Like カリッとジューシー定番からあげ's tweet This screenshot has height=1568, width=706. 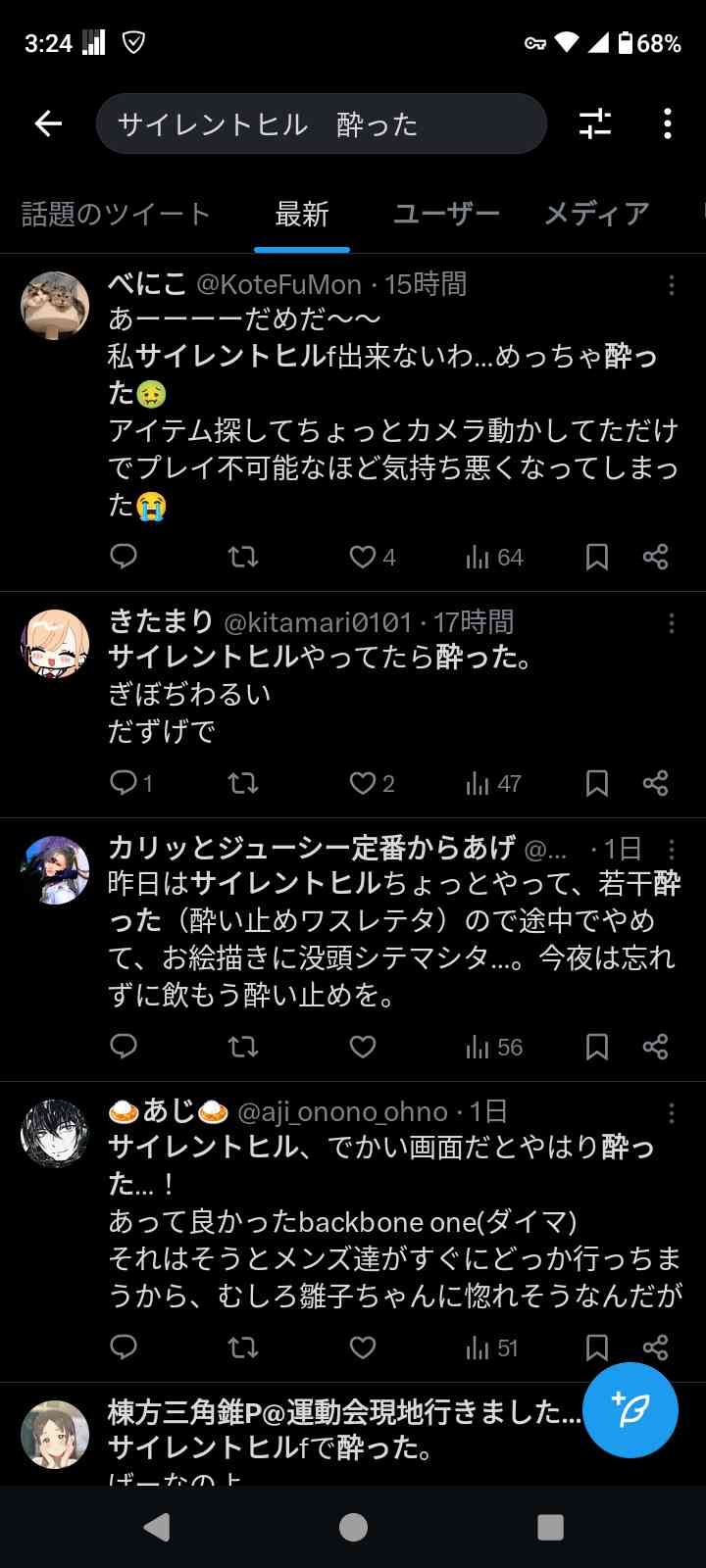pyautogui.click(x=363, y=1047)
